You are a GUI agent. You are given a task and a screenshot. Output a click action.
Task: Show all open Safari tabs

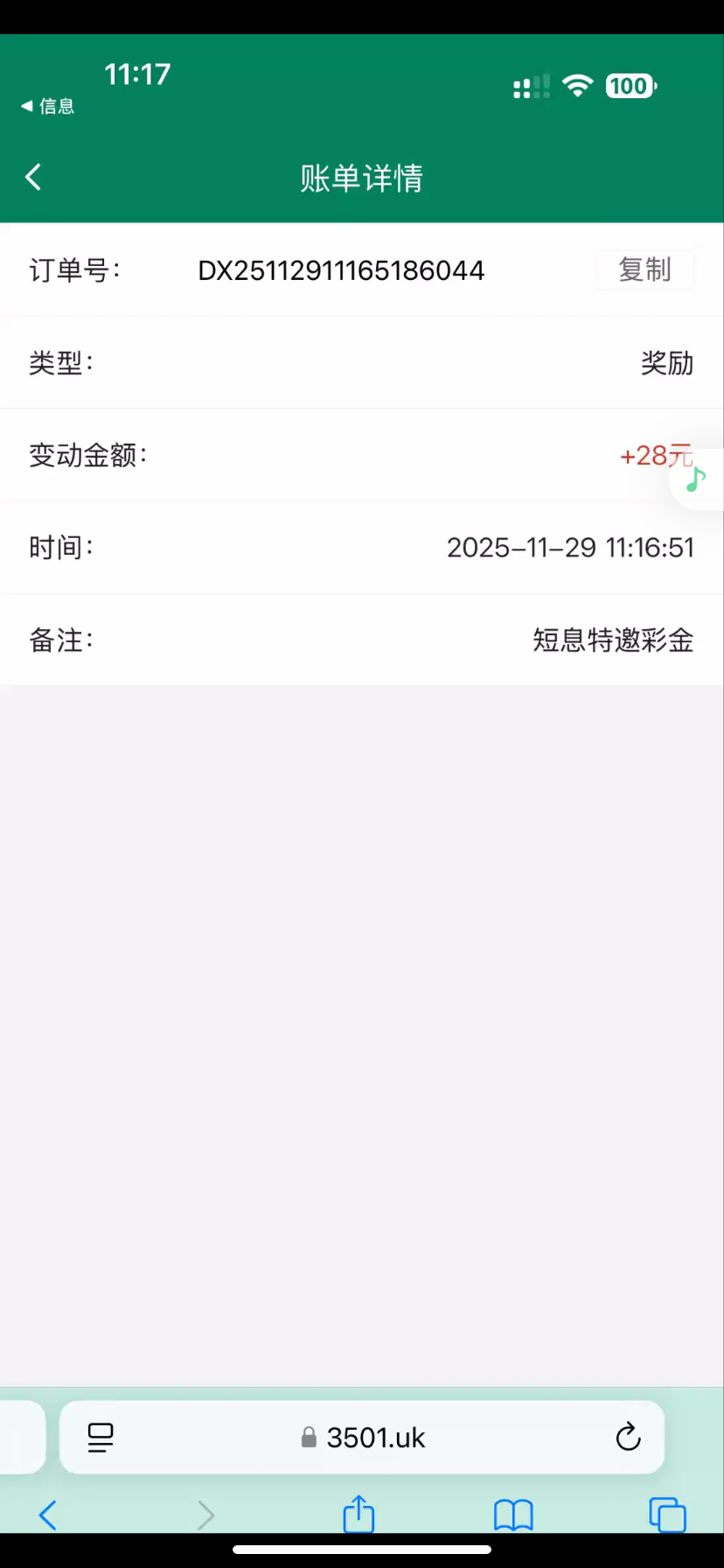(x=667, y=1515)
